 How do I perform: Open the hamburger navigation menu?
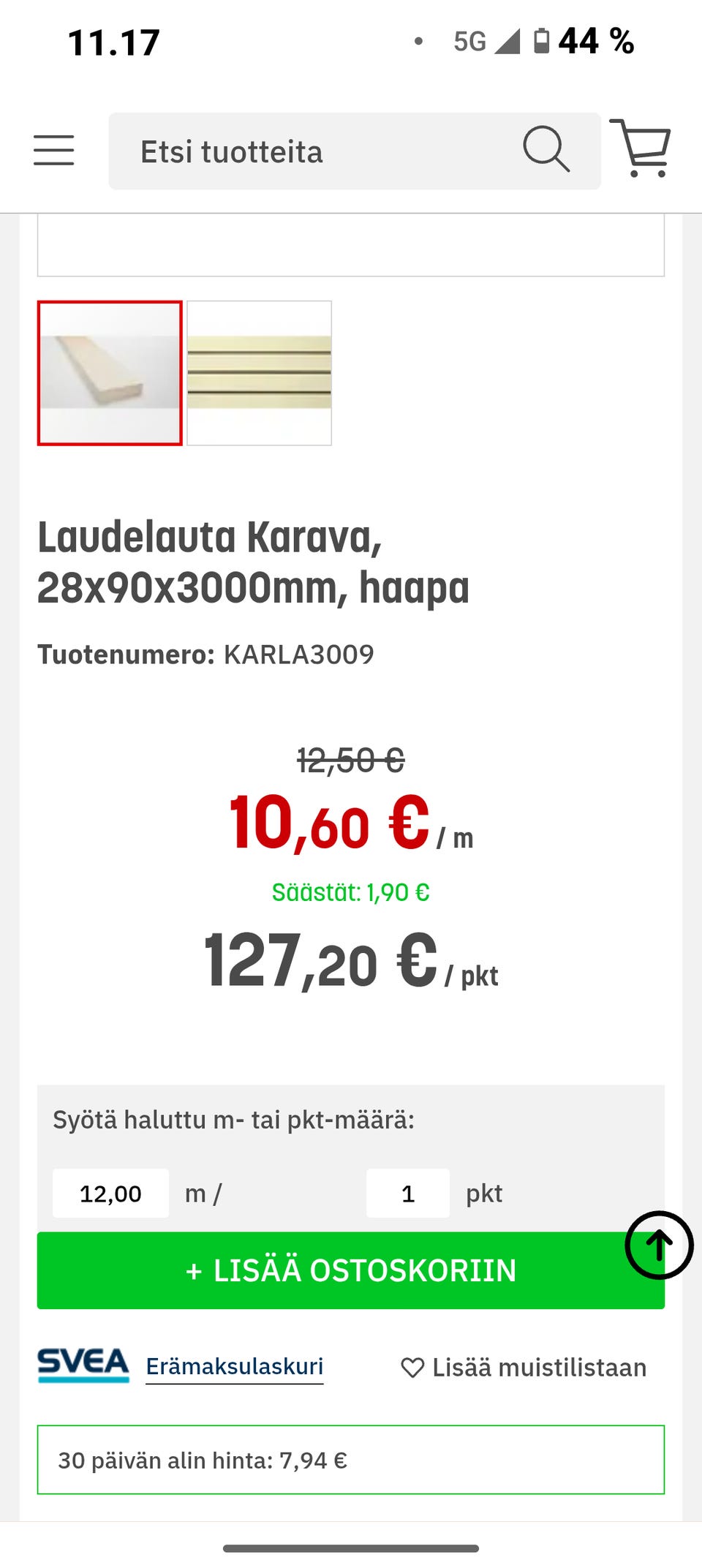click(x=53, y=151)
